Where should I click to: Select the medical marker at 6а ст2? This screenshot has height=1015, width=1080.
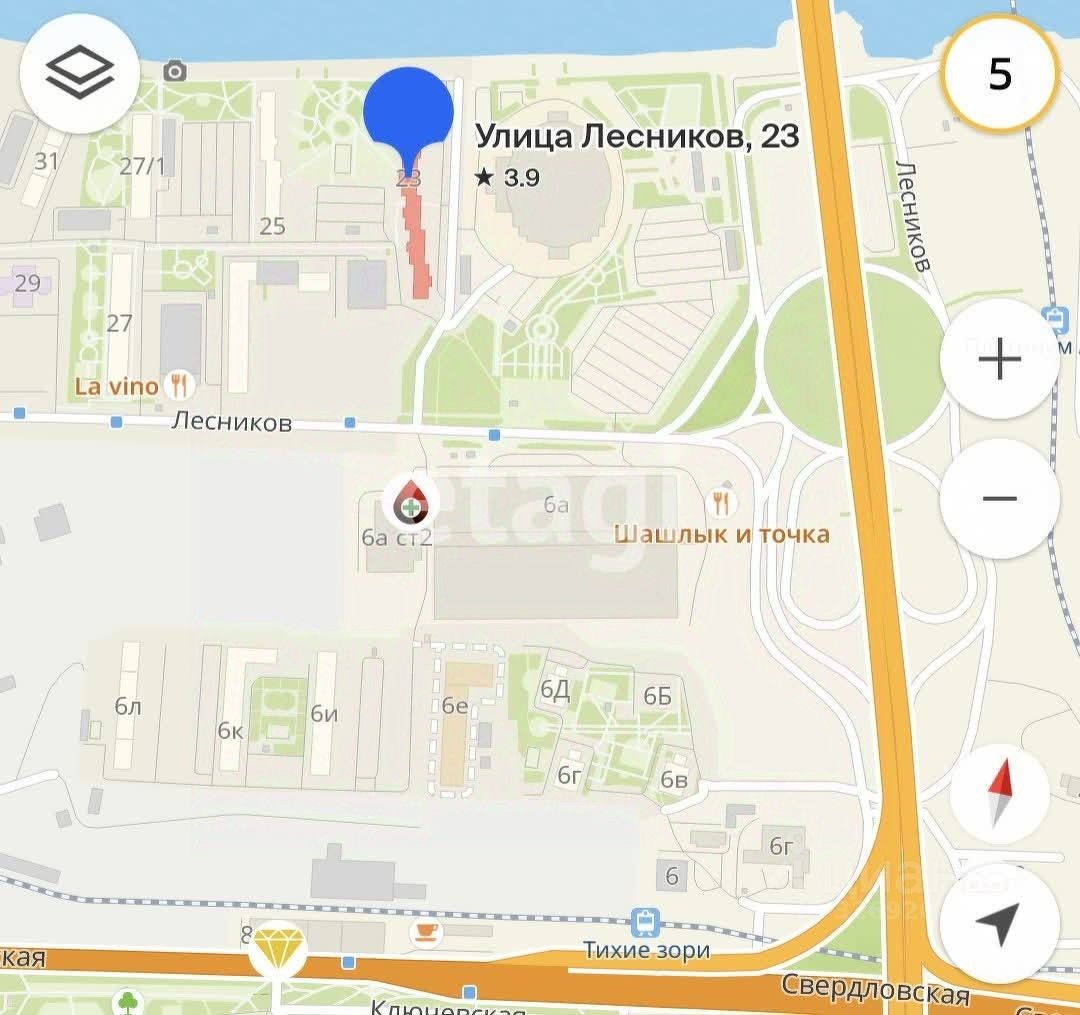[411, 503]
